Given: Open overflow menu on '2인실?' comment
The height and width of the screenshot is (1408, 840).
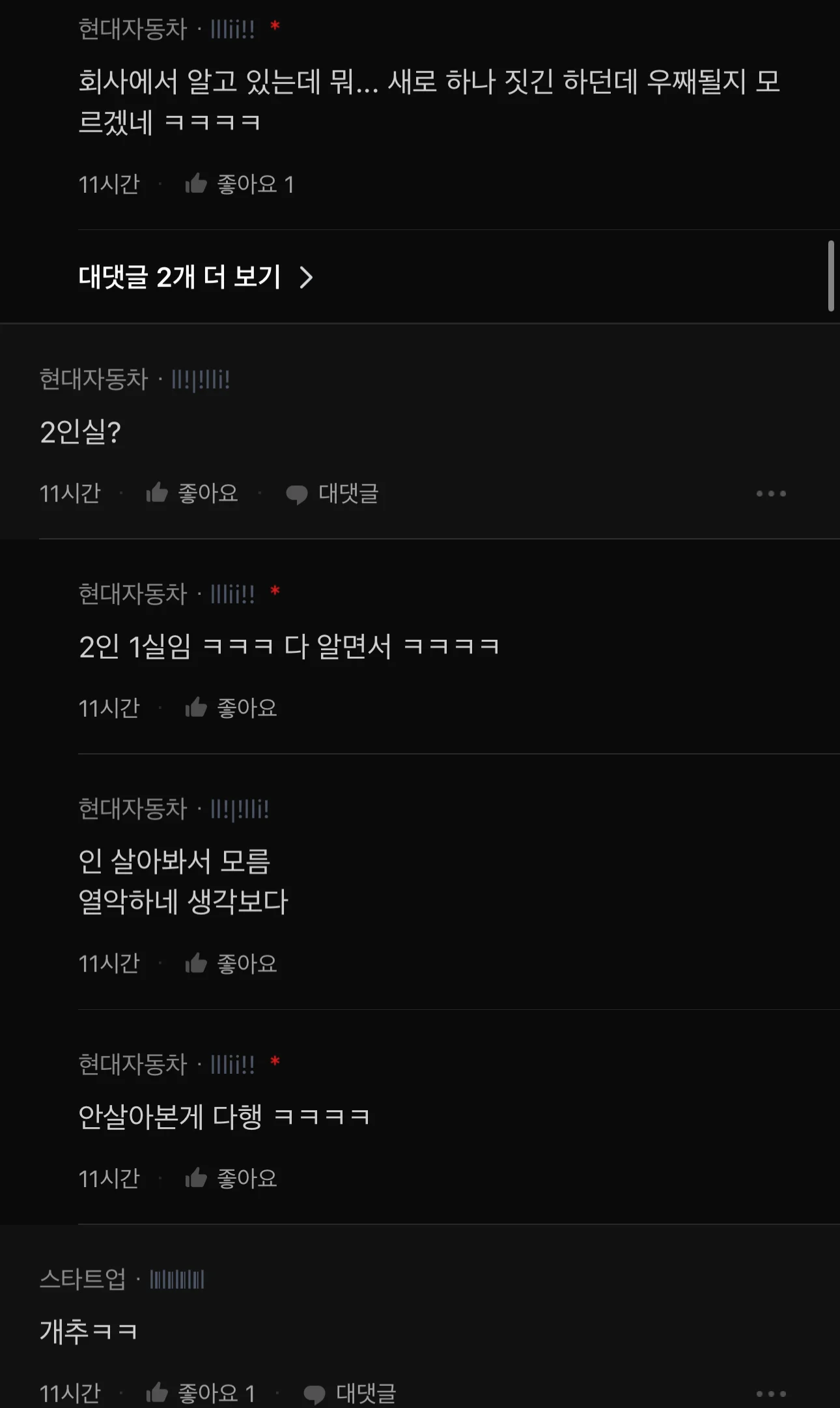Looking at the screenshot, I should [x=771, y=493].
